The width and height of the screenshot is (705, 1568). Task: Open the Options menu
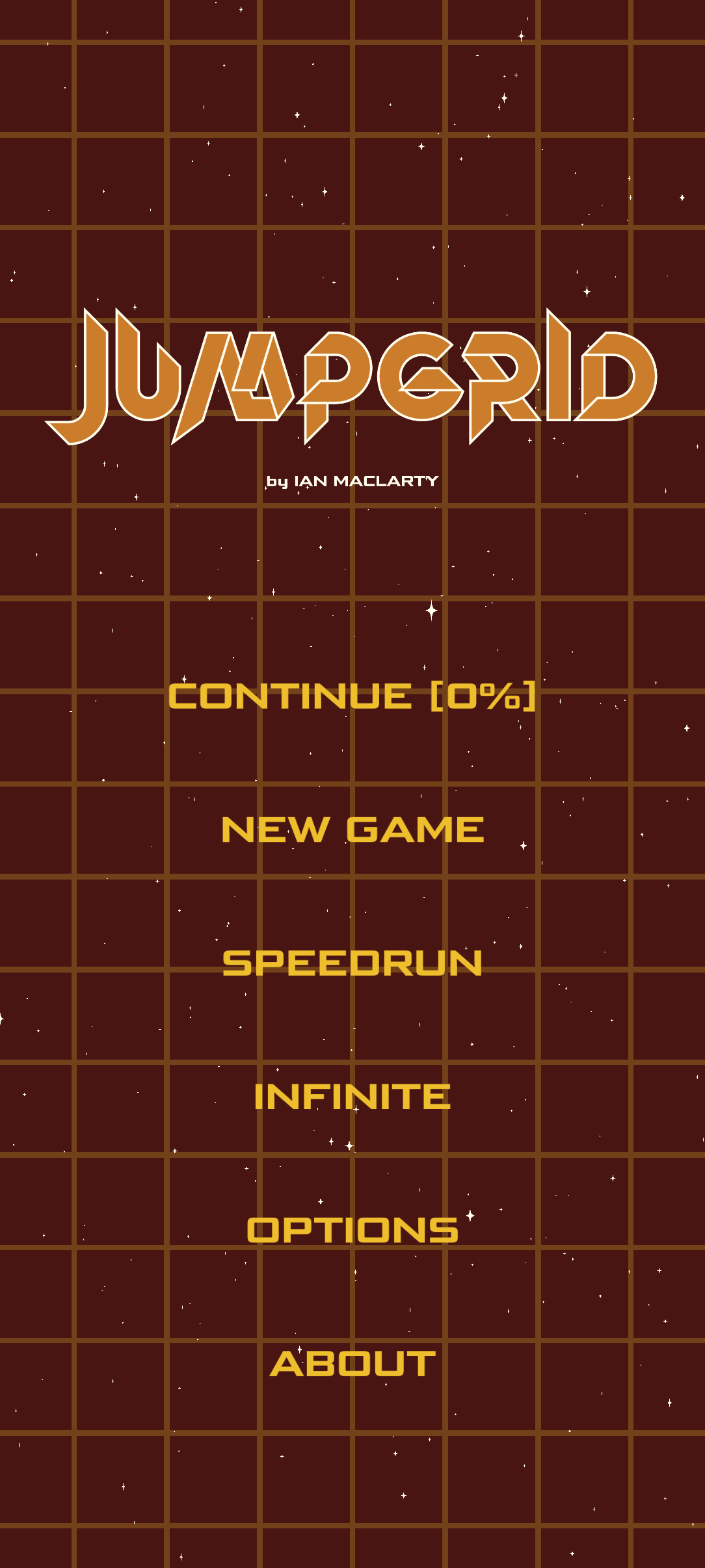(352, 1231)
